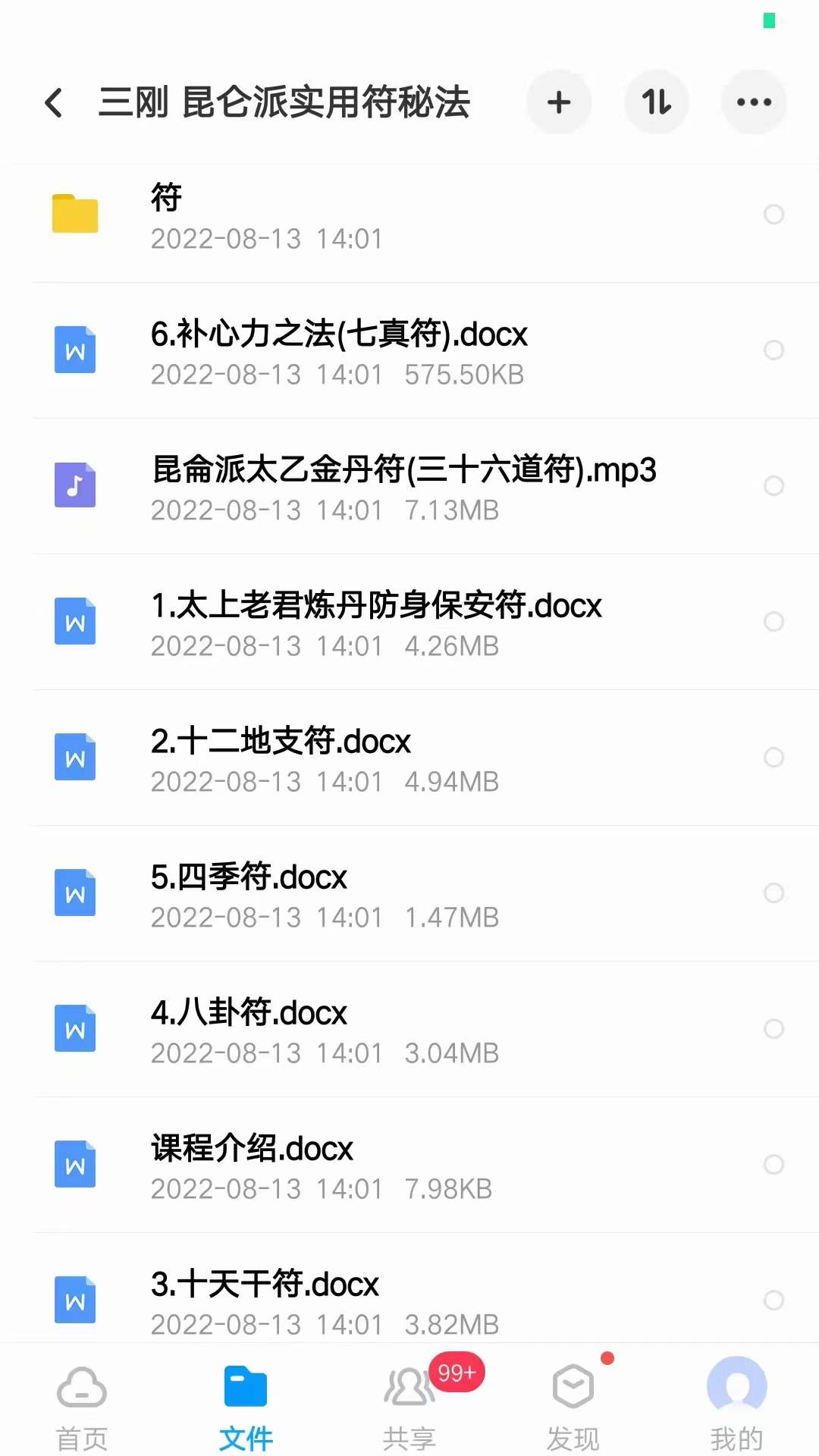The height and width of the screenshot is (1456, 819).
Task: Open the 发现 discover compass icon
Action: (573, 1399)
